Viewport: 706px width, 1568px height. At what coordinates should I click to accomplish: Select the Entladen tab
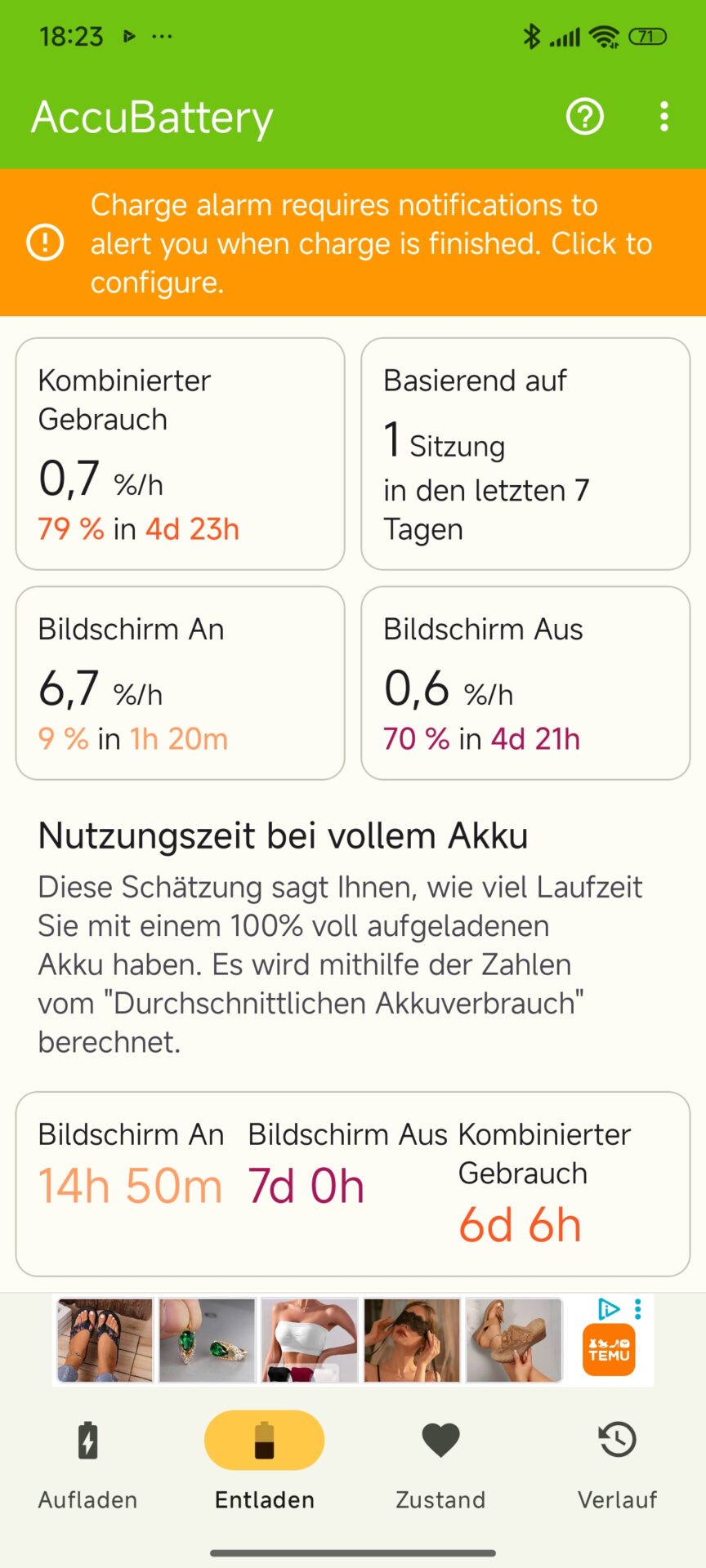click(264, 1463)
